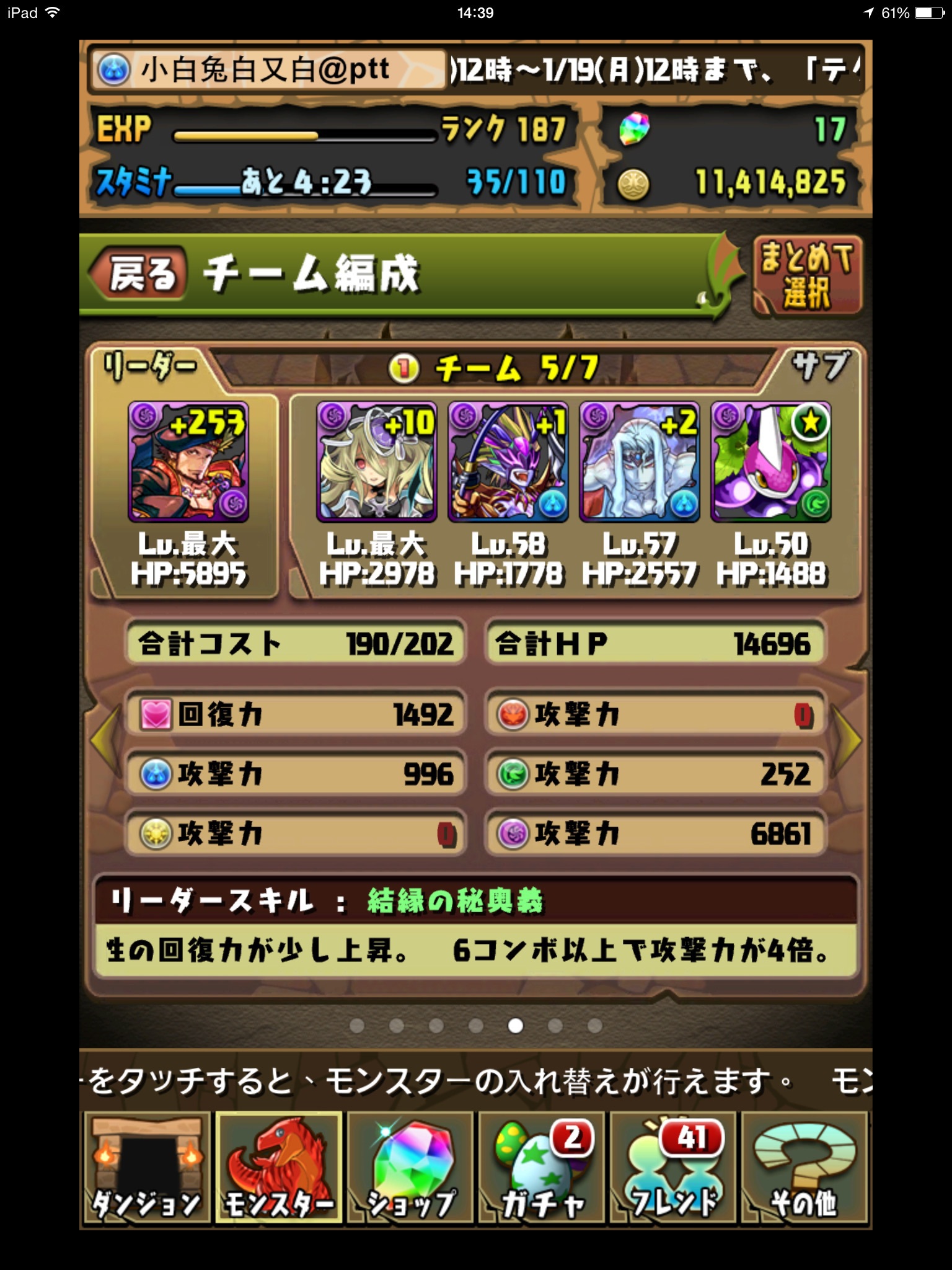
Task: Go to previous team with left arrow
Action: click(105, 739)
